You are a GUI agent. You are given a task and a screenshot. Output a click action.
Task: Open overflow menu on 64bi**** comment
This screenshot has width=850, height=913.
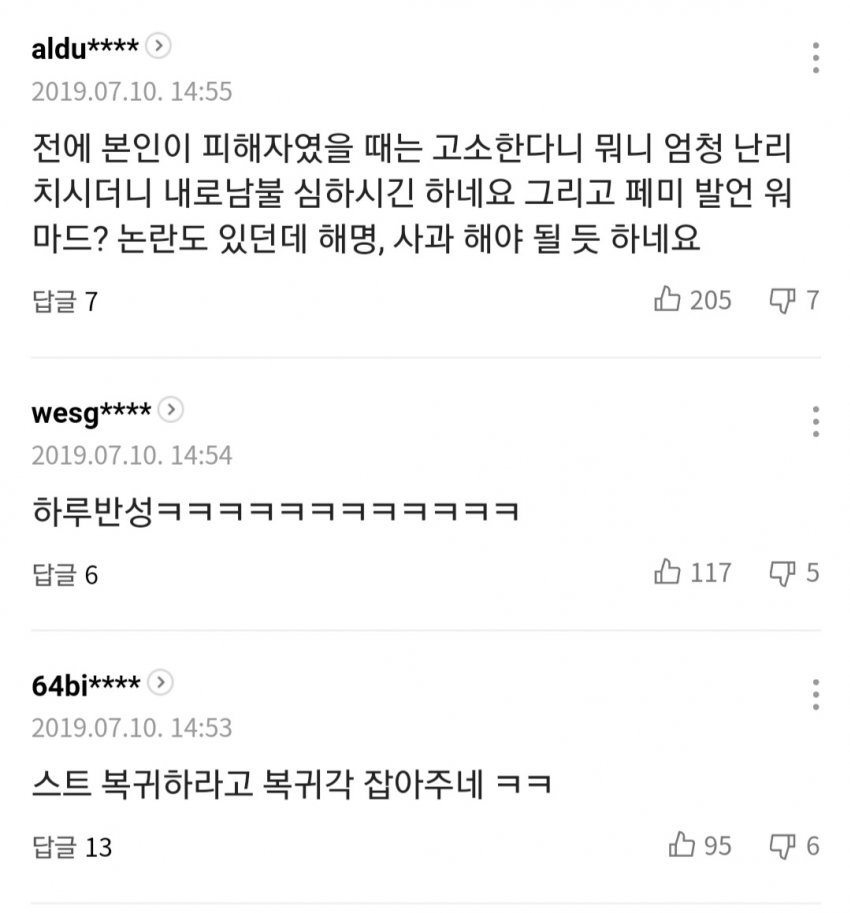[x=816, y=694]
